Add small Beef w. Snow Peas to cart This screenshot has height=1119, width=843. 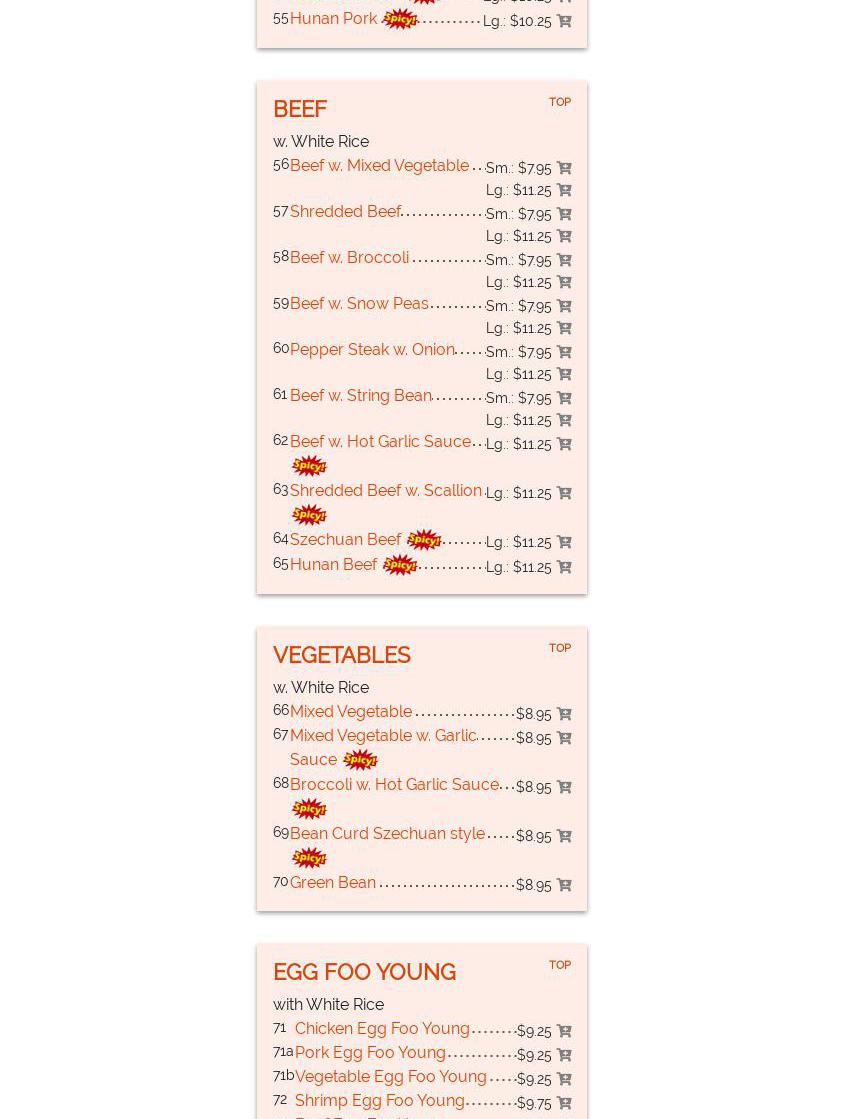[x=564, y=307]
